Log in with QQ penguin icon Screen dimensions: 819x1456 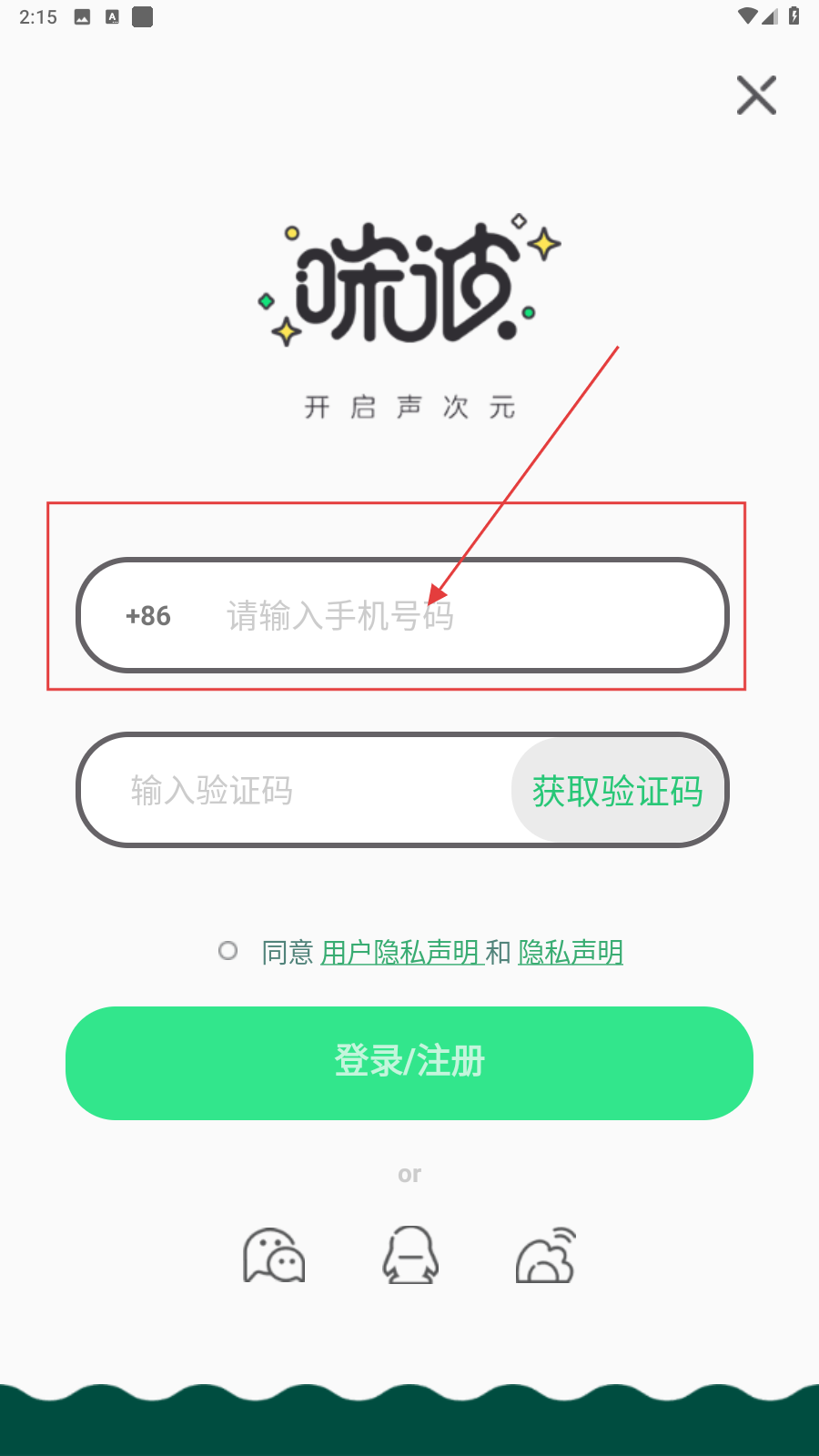[x=410, y=1256]
